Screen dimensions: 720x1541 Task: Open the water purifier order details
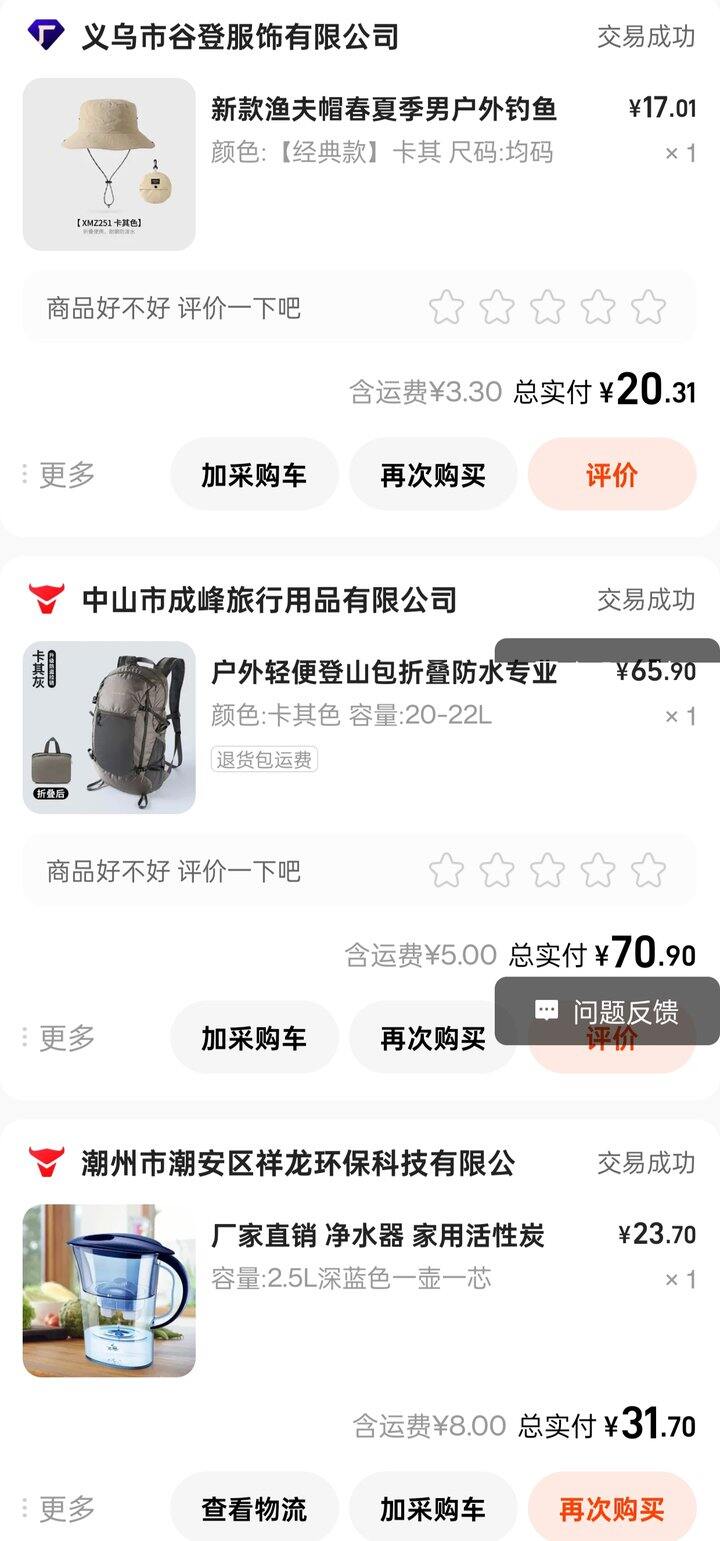tap(377, 1236)
